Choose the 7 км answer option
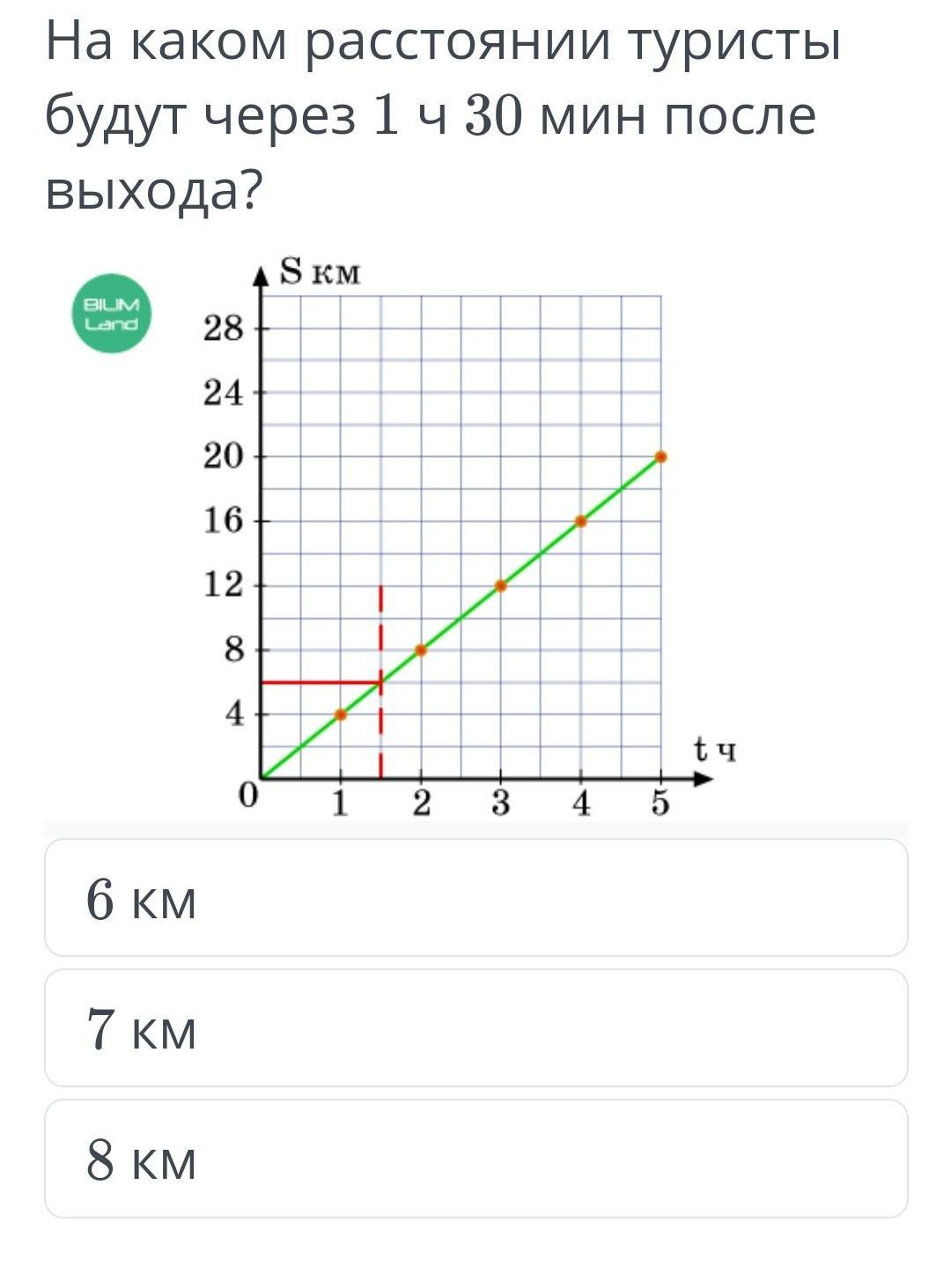Screen dimensions: 951x1288 [475, 1028]
